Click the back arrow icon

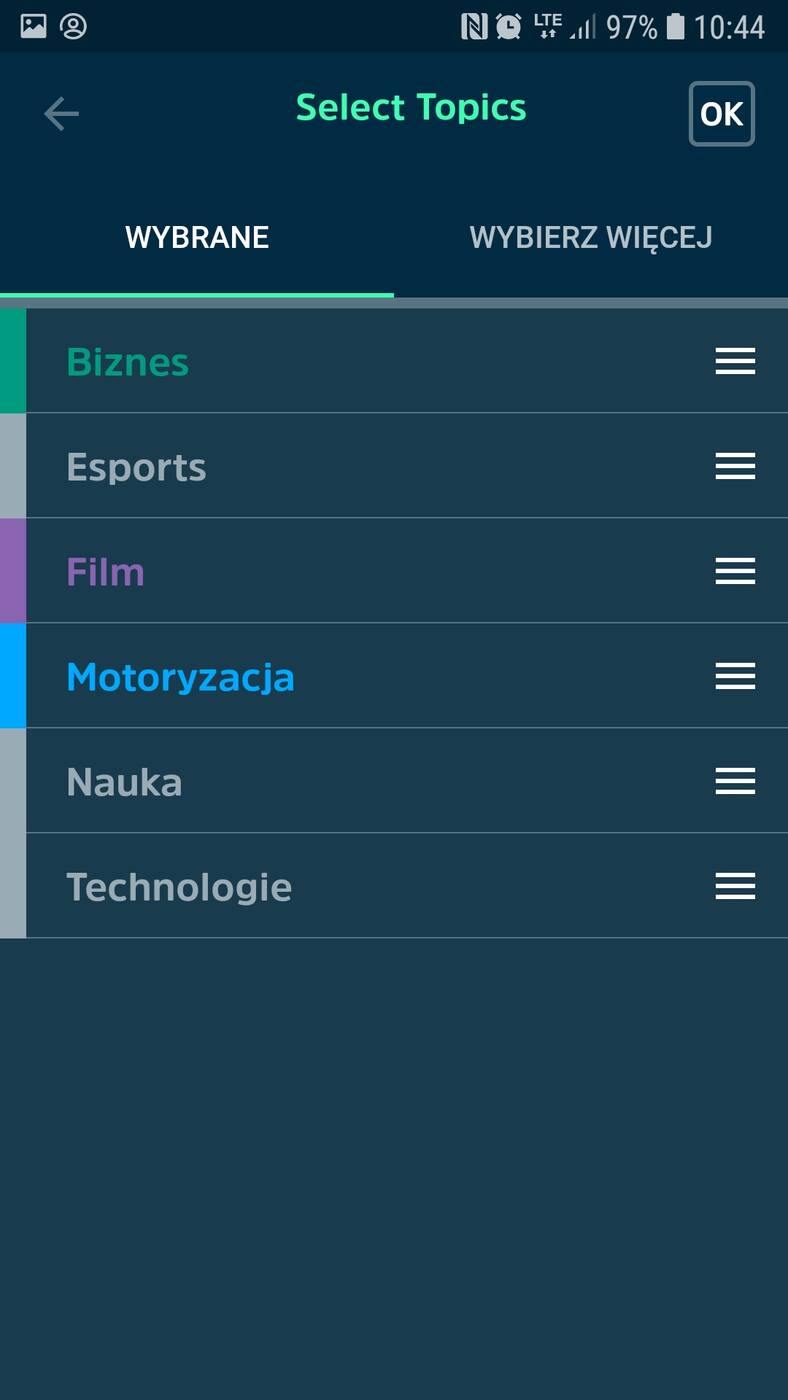(x=61, y=113)
